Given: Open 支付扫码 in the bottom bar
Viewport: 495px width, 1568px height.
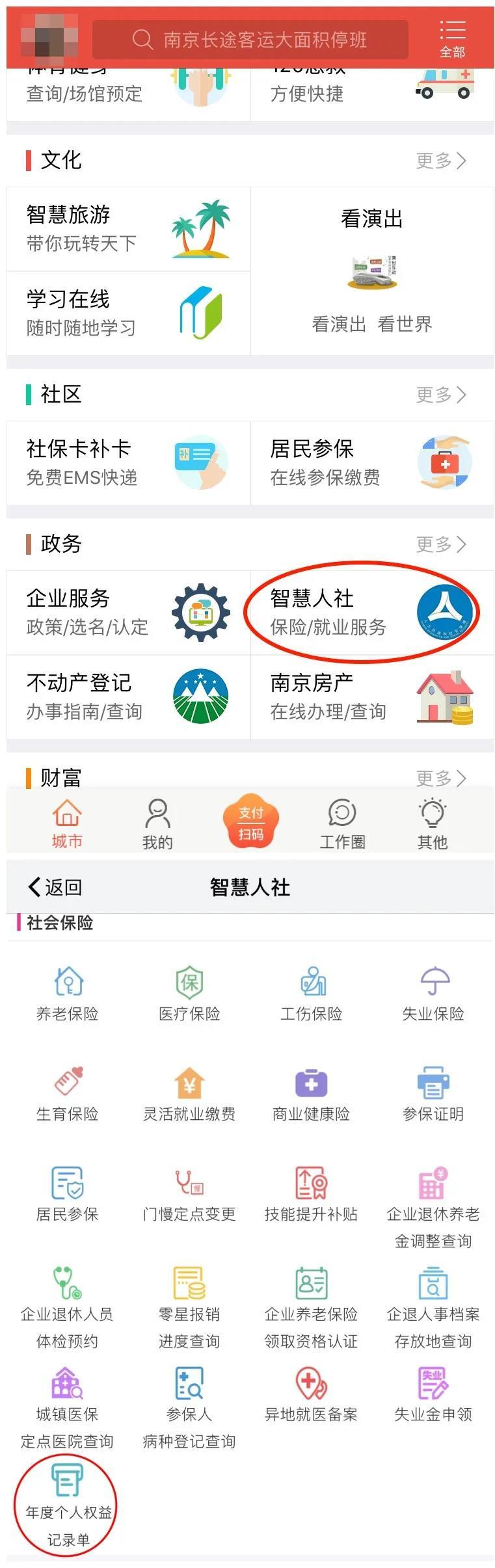Looking at the screenshot, I should coord(250,821).
